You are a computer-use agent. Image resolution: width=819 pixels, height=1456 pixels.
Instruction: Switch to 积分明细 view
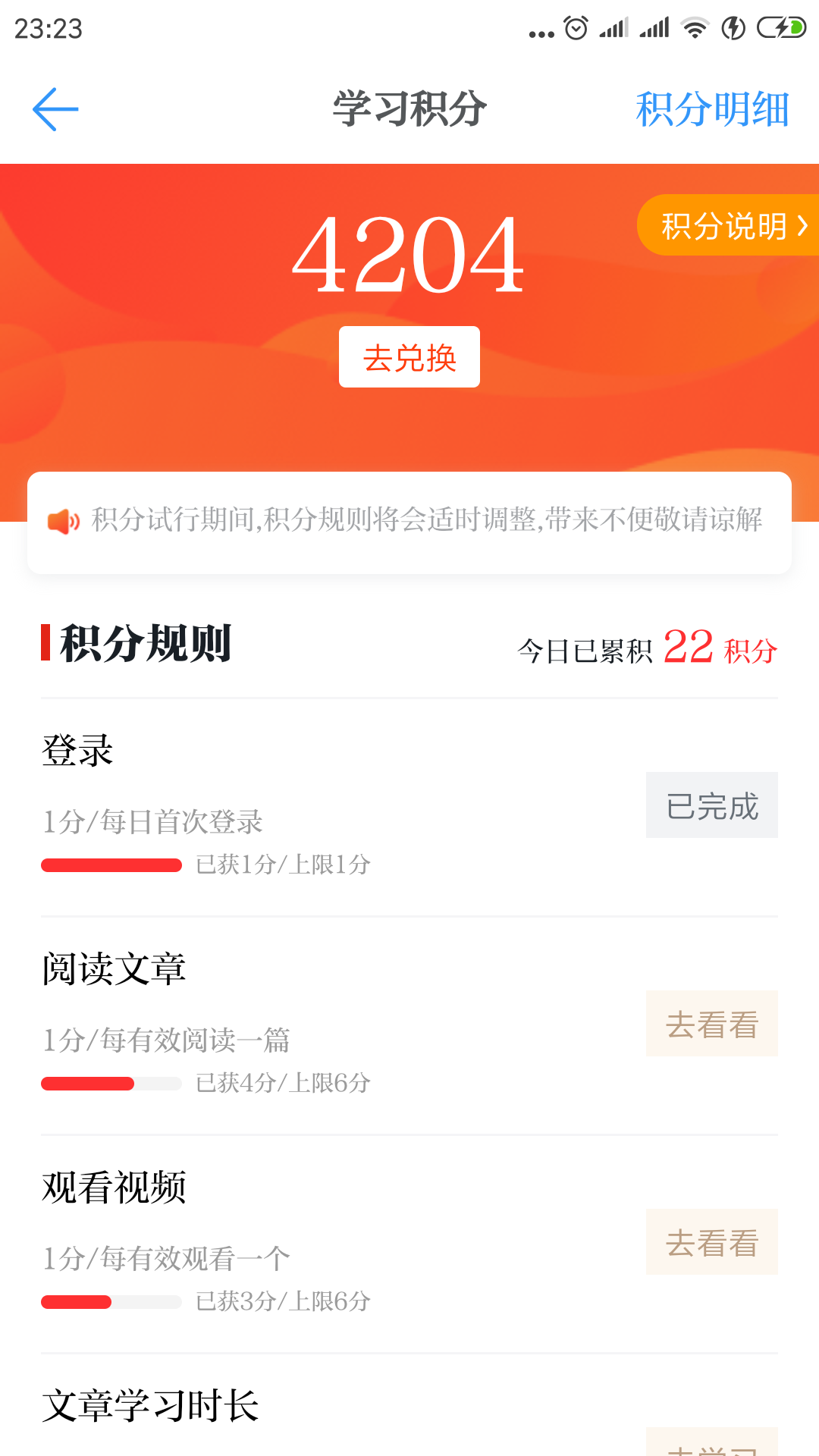(x=711, y=110)
